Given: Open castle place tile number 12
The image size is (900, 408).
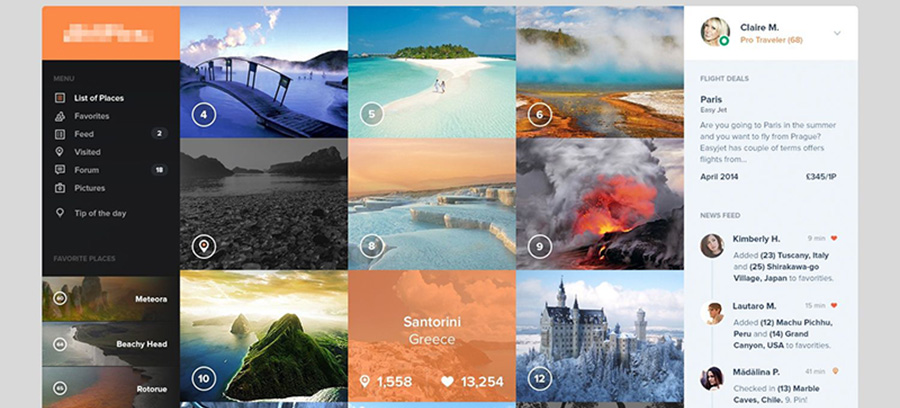Looking at the screenshot, I should [599, 336].
